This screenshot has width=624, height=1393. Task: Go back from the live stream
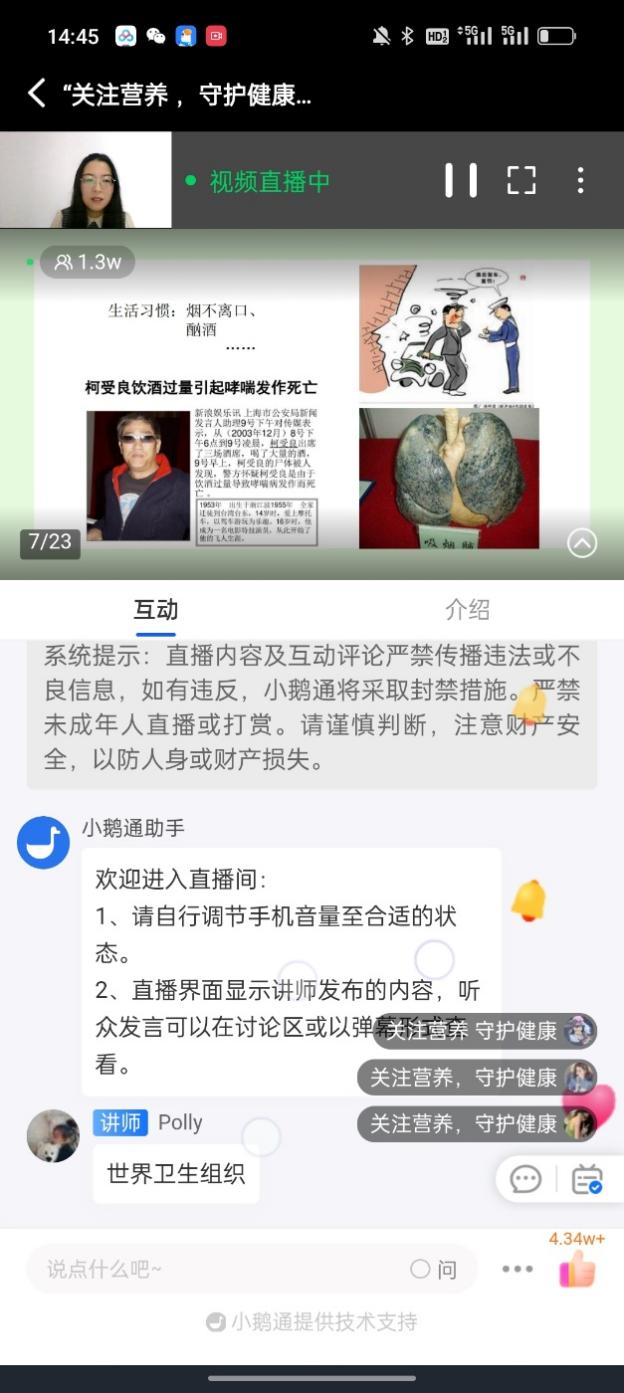[37, 94]
